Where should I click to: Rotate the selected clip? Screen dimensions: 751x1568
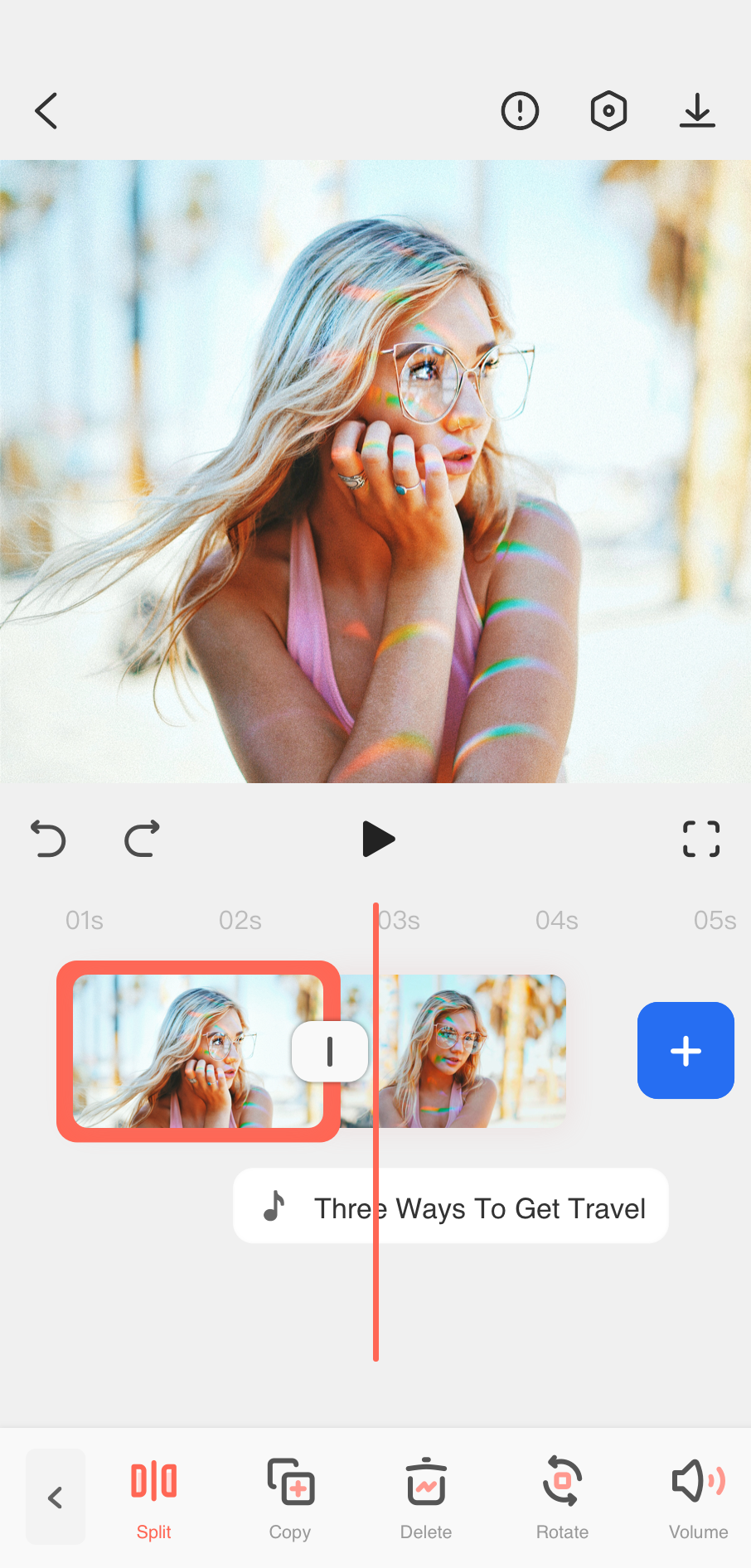click(562, 1498)
